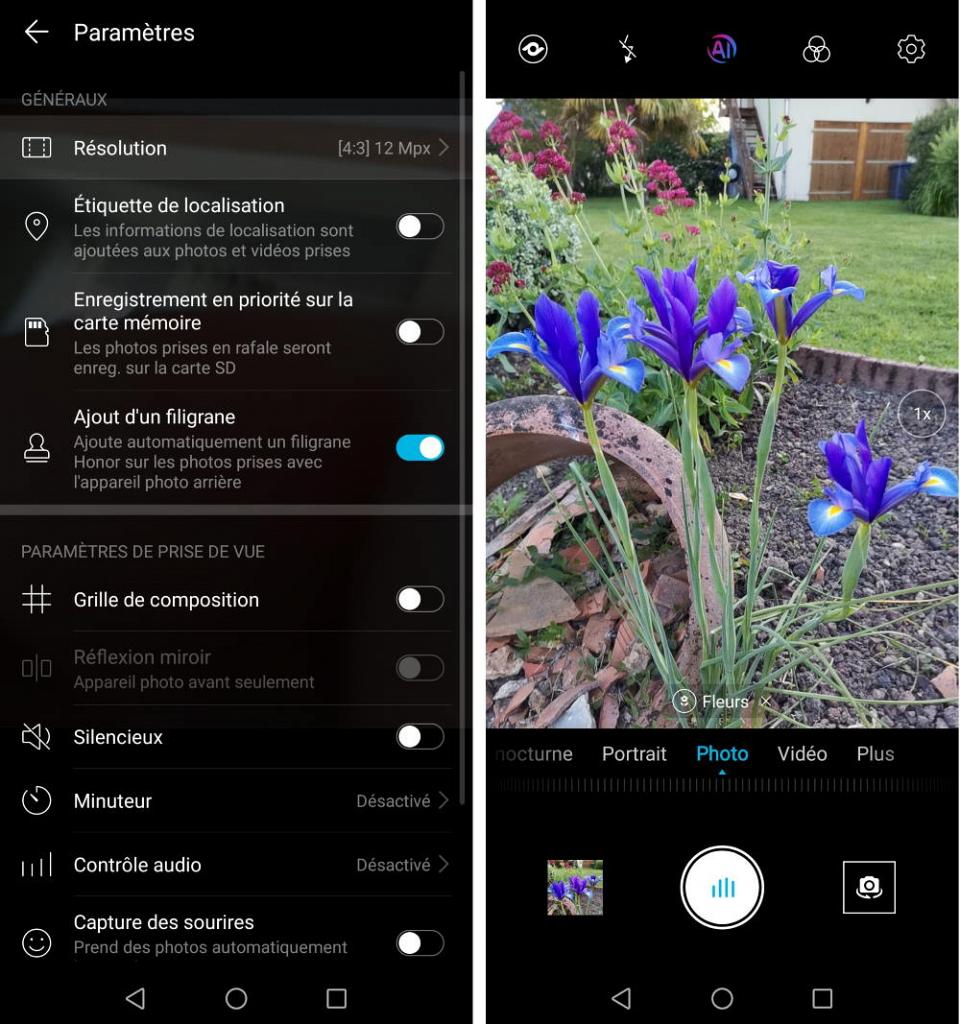This screenshot has height=1024, width=960.
Task: Turn on Capture des sourires
Action: [419, 942]
